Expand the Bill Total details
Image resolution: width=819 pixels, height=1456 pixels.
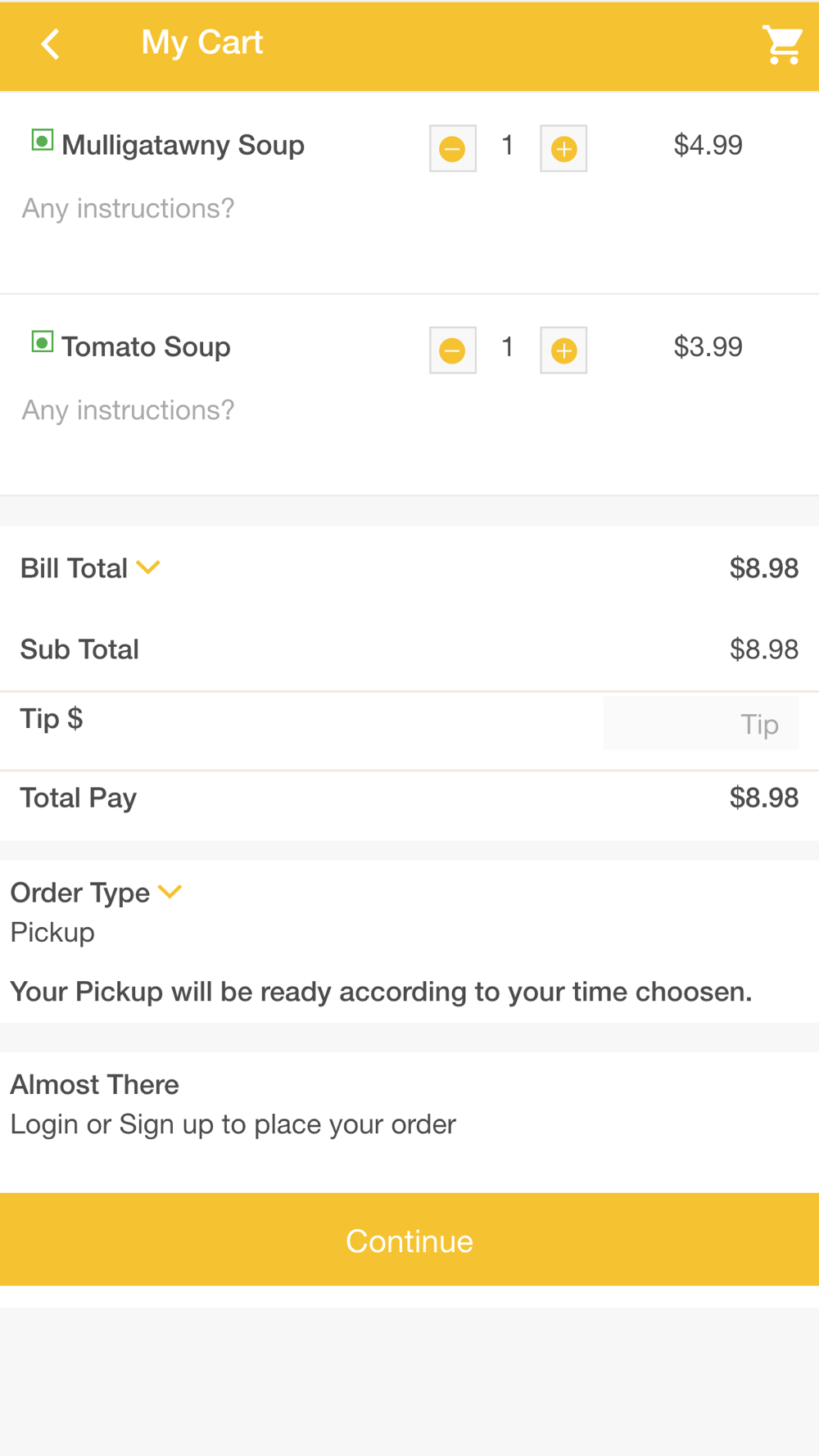(148, 567)
